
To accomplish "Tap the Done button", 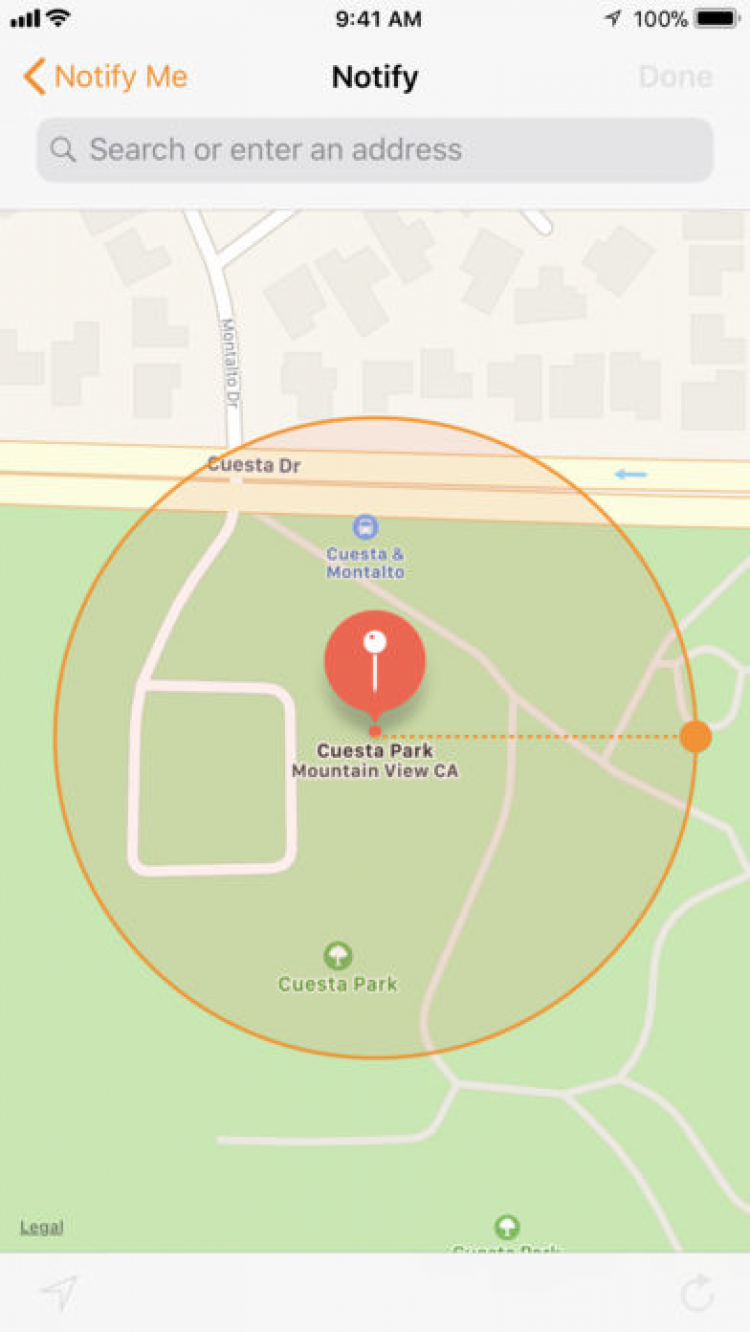I will (x=675, y=77).
